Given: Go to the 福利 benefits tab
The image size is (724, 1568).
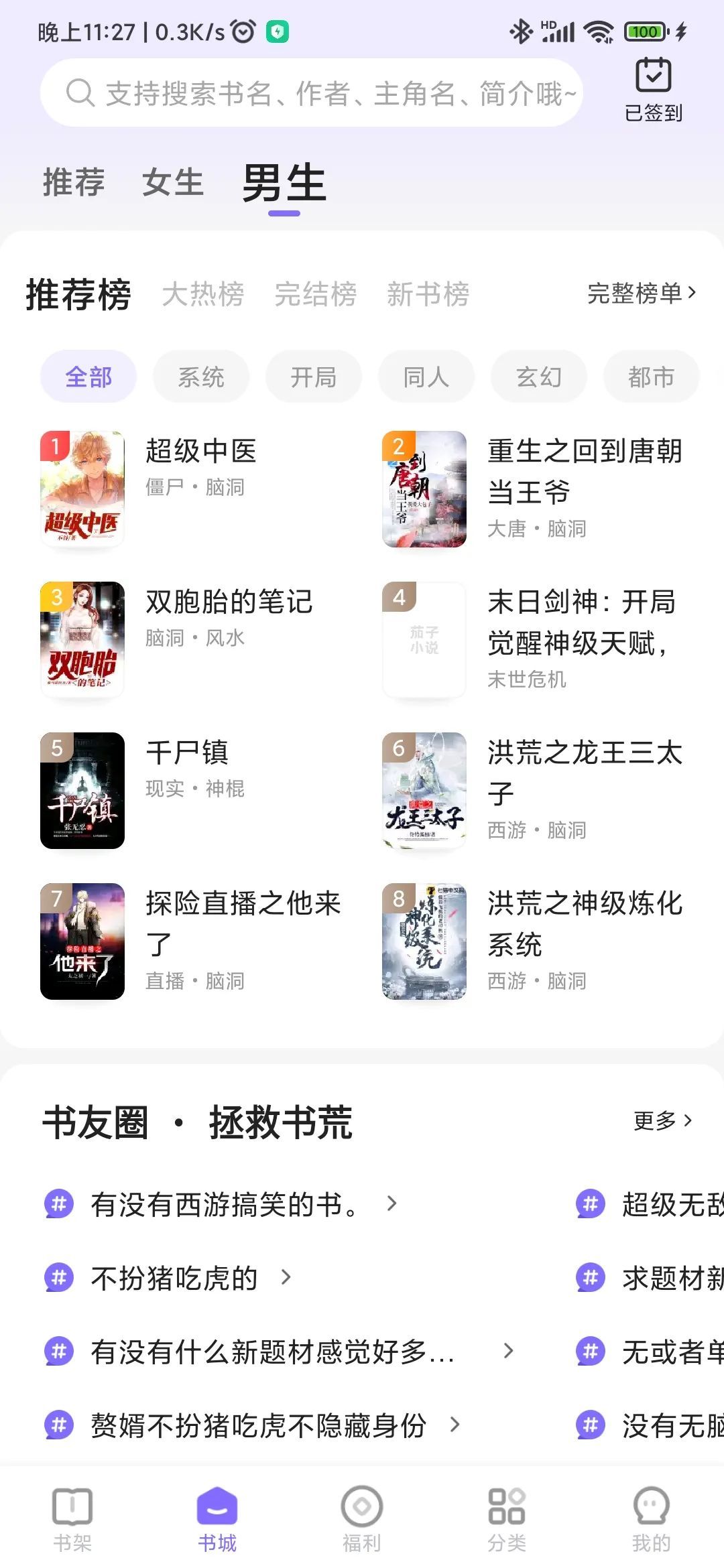Looking at the screenshot, I should click(362, 1520).
